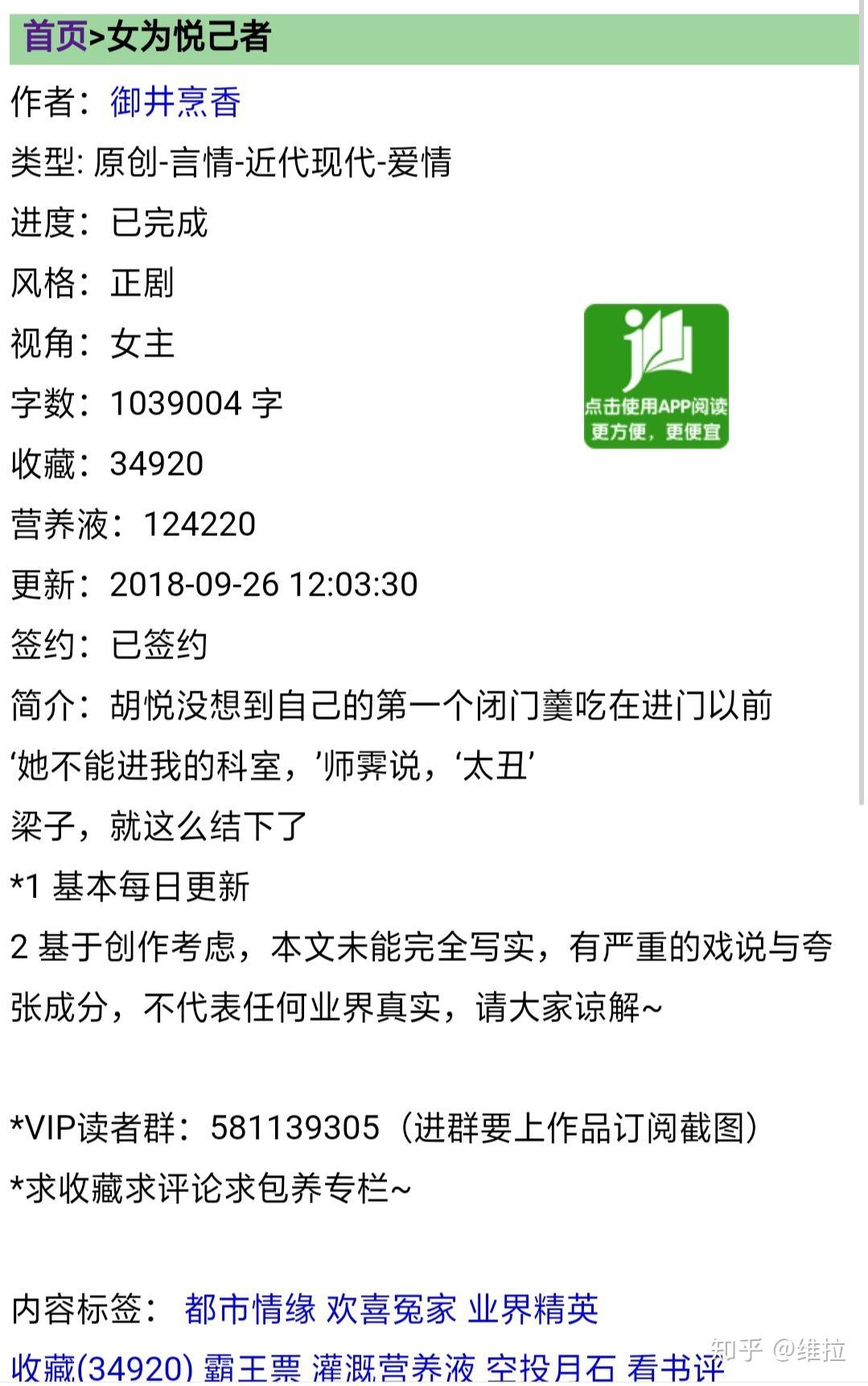Open the 霸王票 link
The height and width of the screenshot is (1386, 868).
252,1367
